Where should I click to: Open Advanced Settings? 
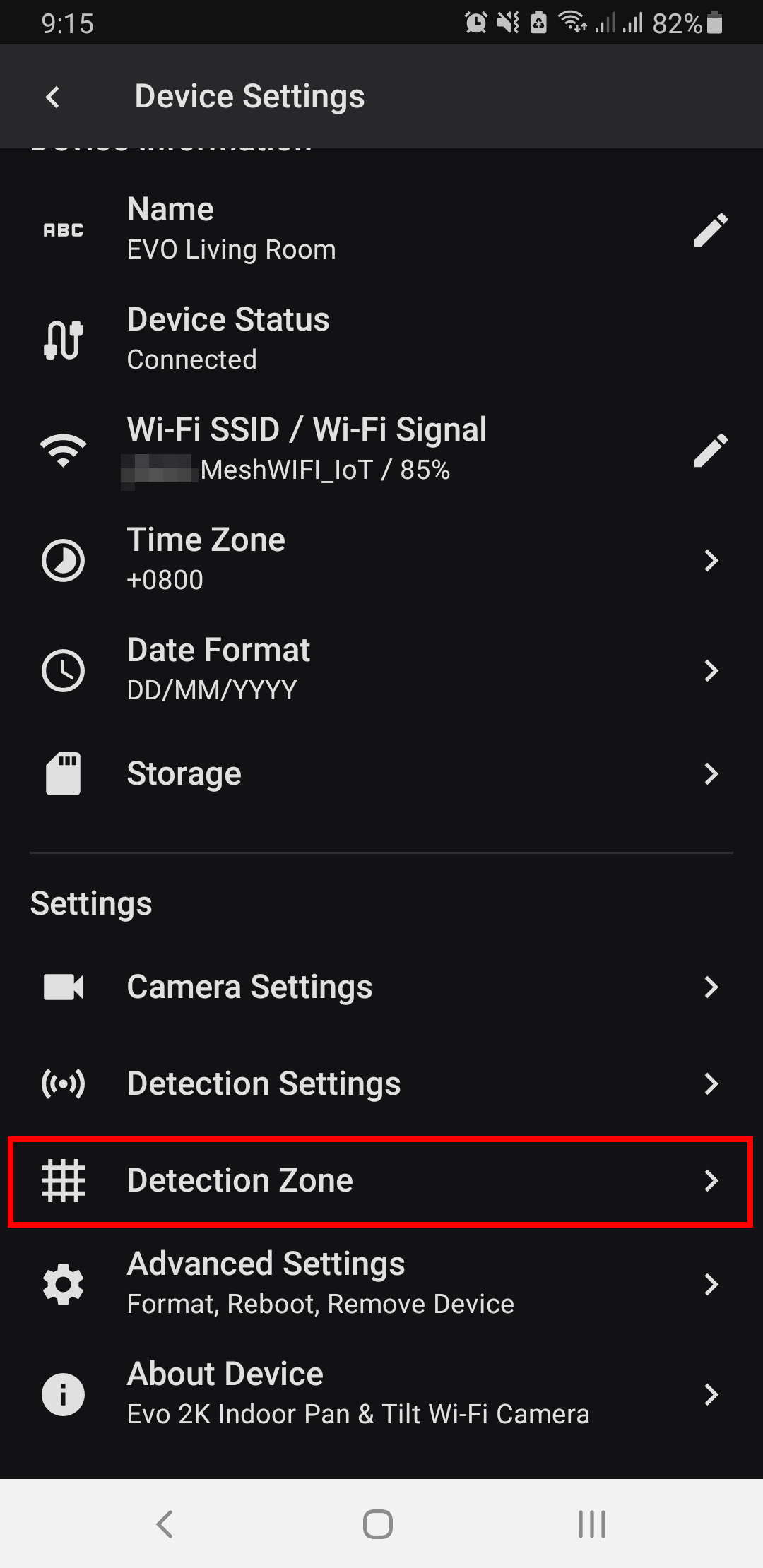pos(381,1283)
